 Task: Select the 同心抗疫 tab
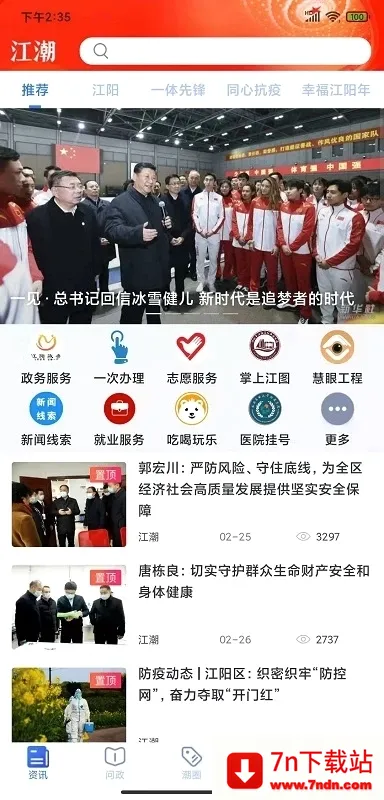pyautogui.click(x=253, y=90)
